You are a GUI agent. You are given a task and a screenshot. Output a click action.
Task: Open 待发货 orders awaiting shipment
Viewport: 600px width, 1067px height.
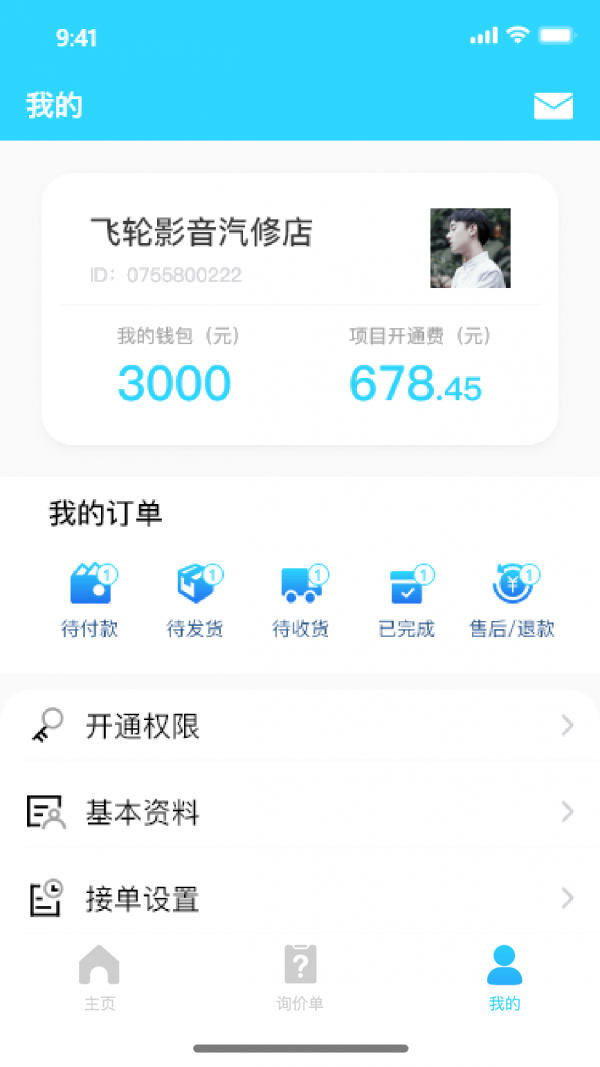pos(196,600)
